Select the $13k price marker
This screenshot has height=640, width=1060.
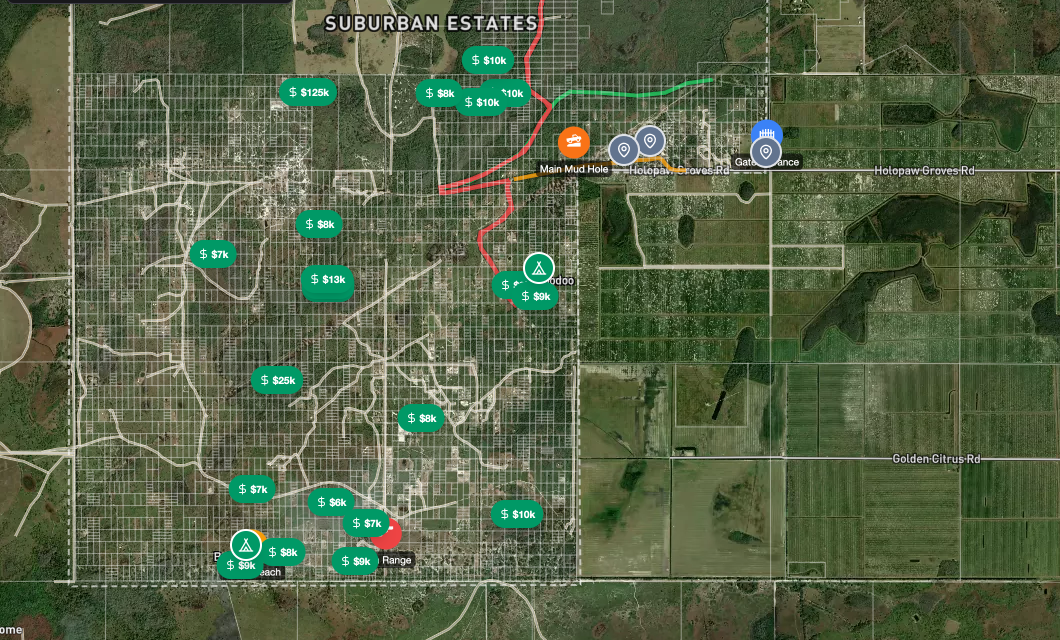click(328, 280)
